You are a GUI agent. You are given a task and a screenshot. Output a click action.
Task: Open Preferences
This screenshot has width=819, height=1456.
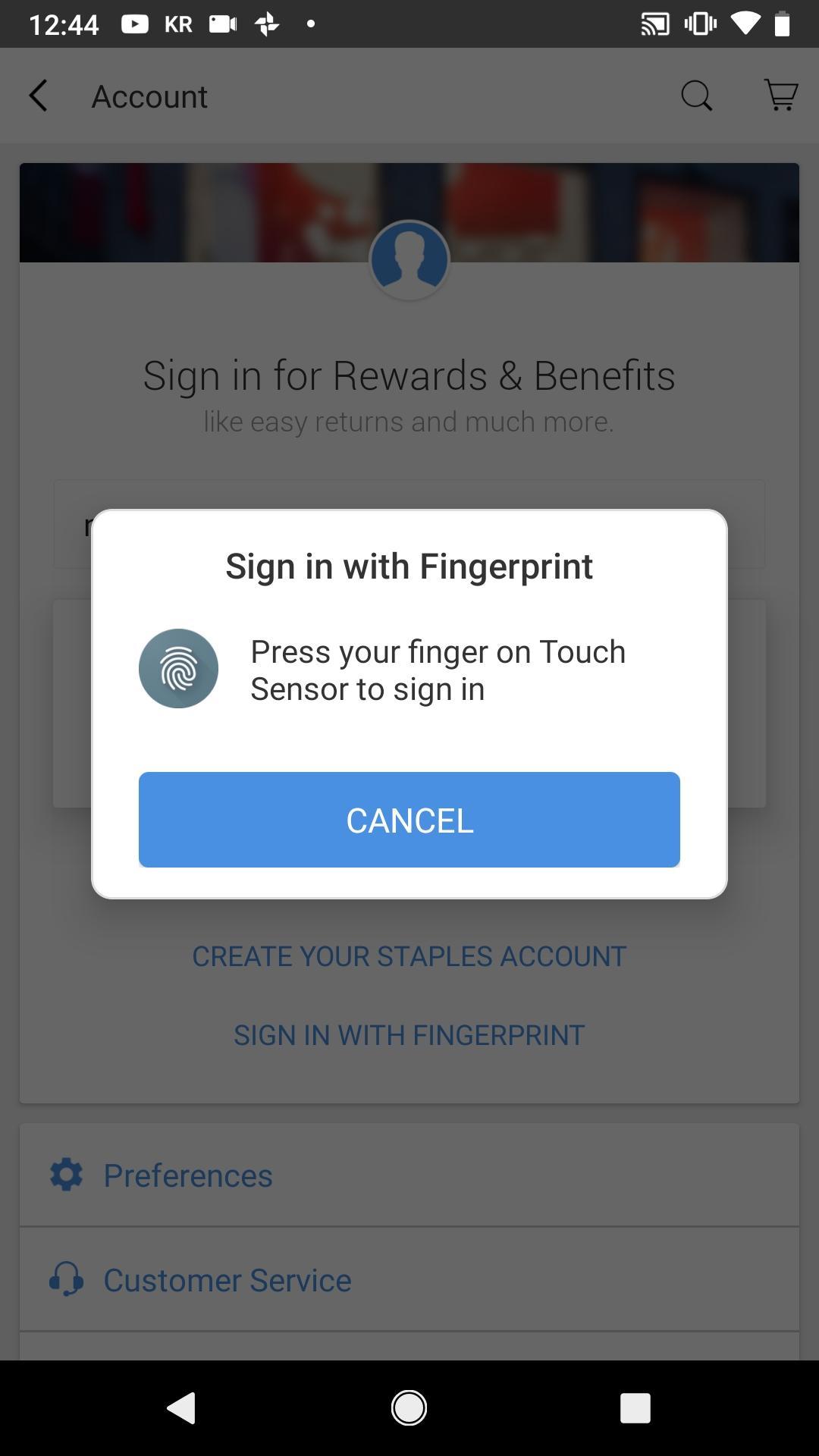(x=409, y=1175)
